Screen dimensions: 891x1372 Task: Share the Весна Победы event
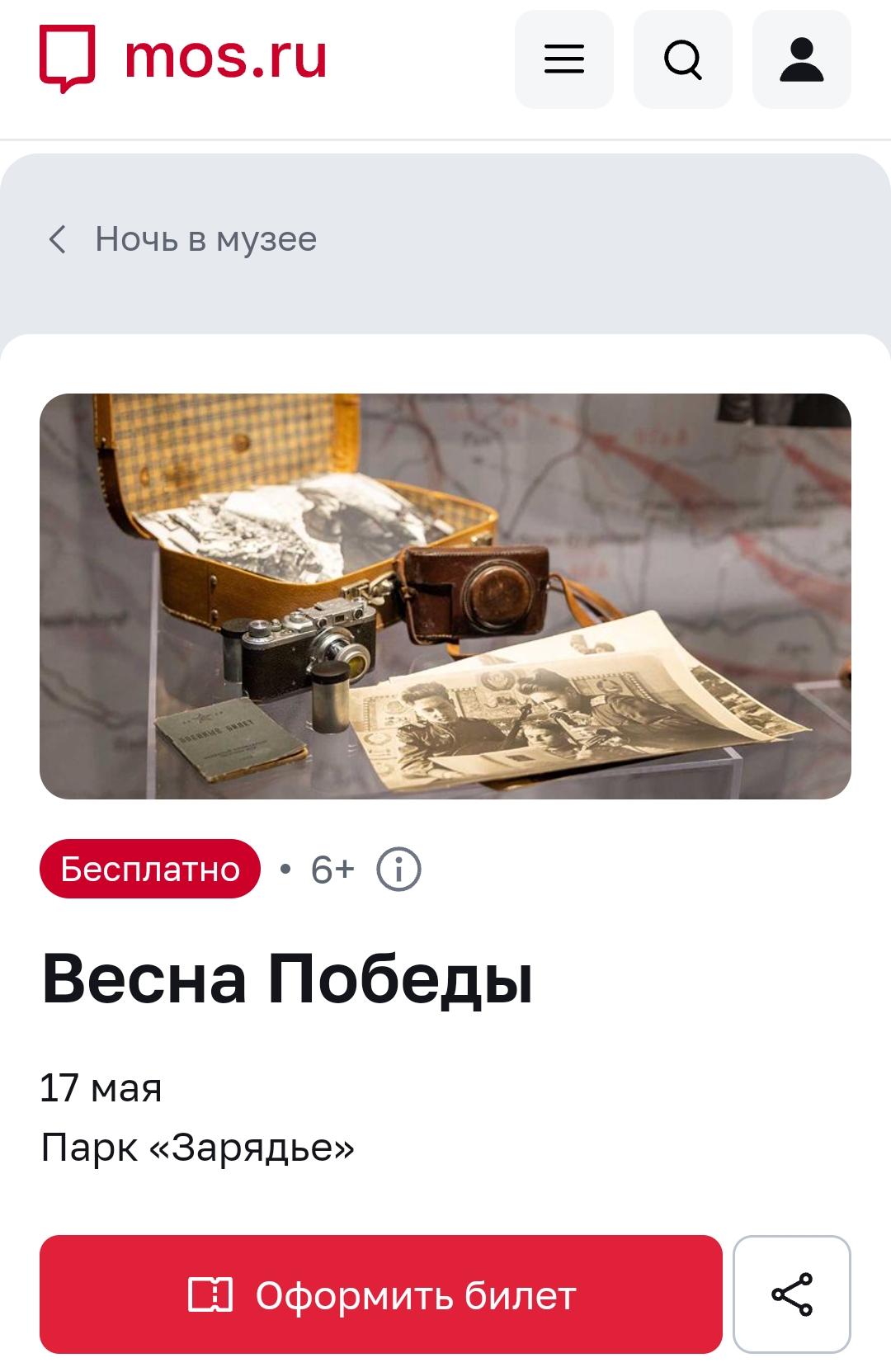792,1294
